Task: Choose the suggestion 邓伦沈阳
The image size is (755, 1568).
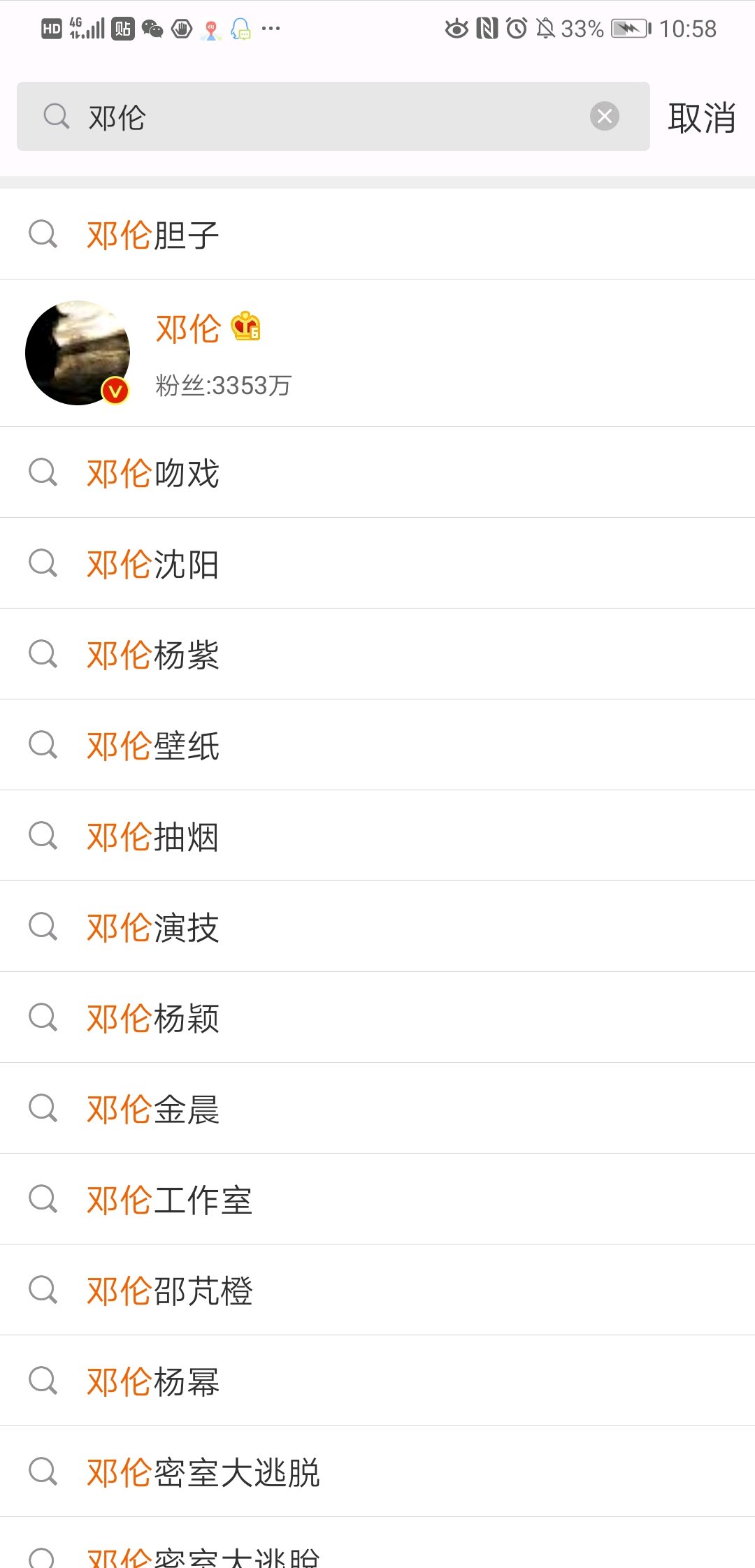Action: (x=377, y=563)
